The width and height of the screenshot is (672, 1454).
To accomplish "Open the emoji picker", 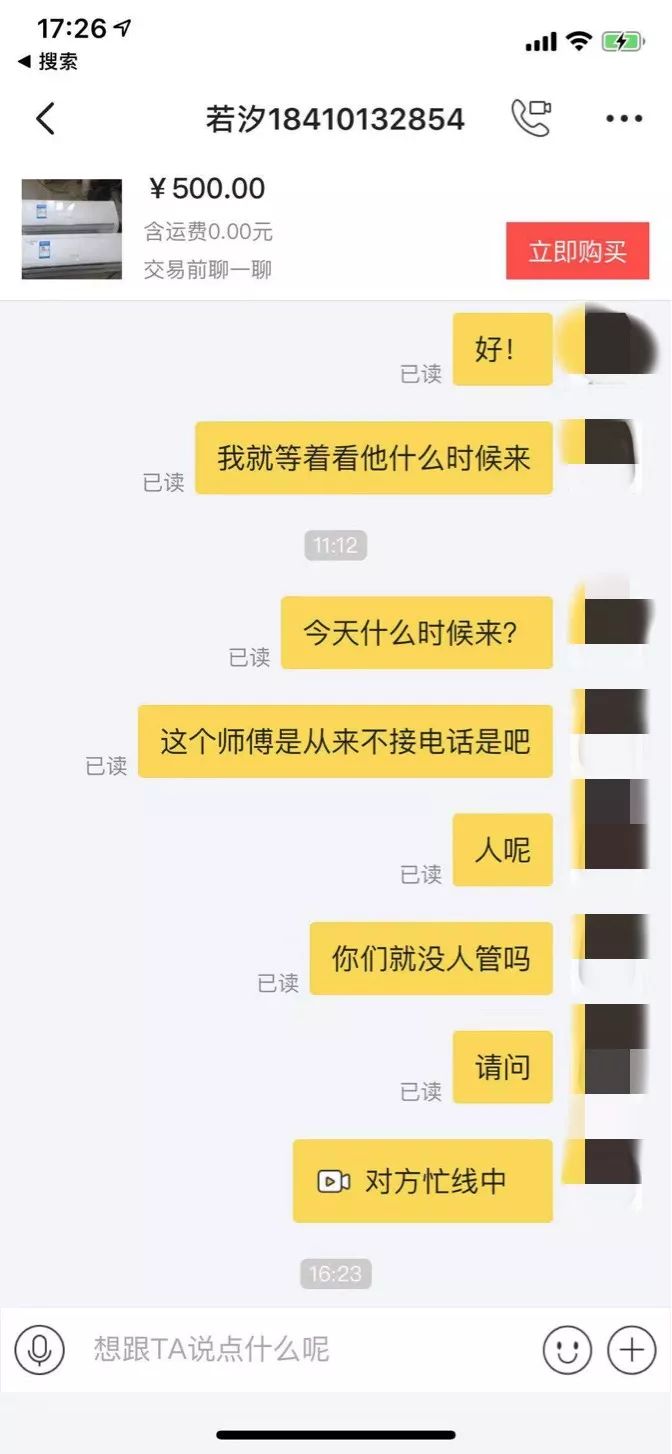I will (567, 1350).
